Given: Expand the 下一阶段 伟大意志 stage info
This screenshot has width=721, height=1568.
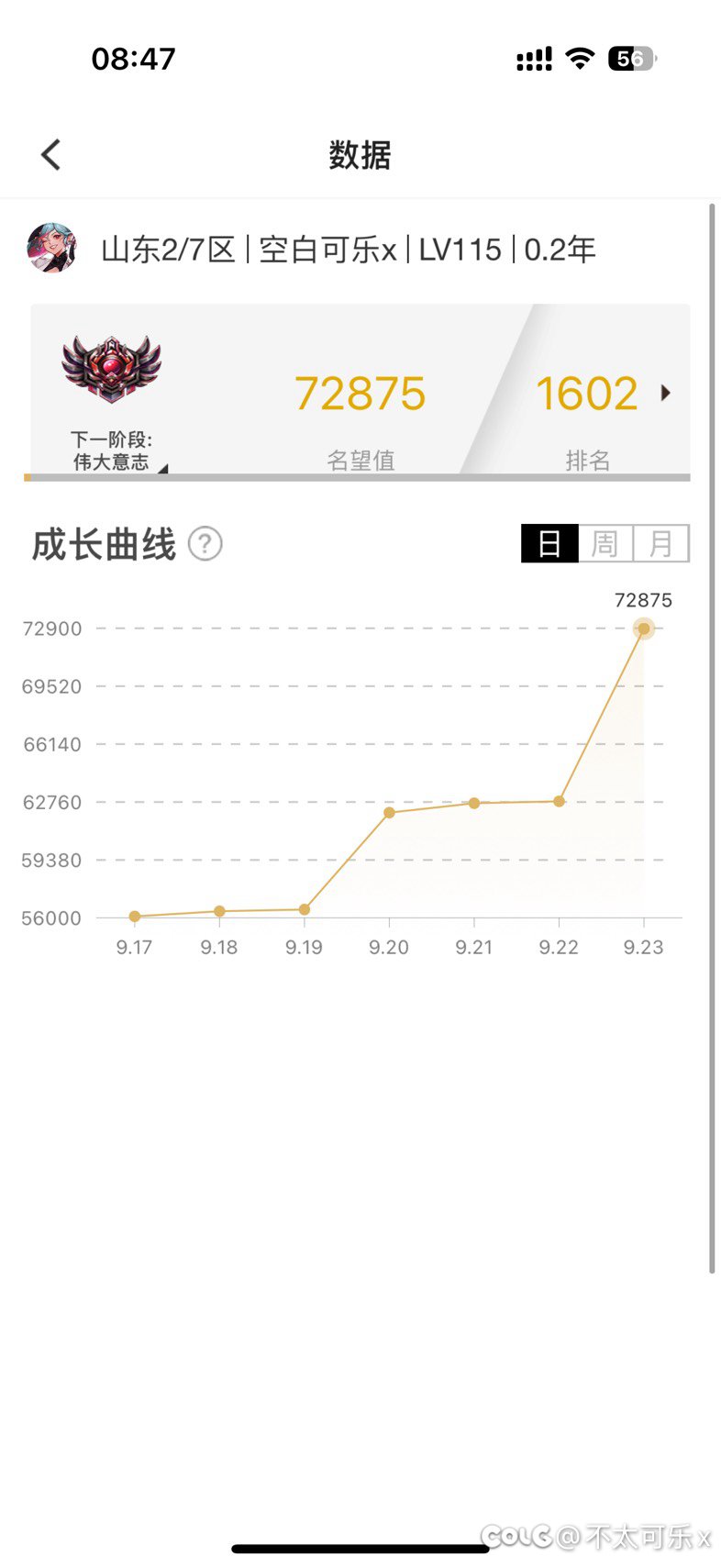Looking at the screenshot, I should coord(112,450).
